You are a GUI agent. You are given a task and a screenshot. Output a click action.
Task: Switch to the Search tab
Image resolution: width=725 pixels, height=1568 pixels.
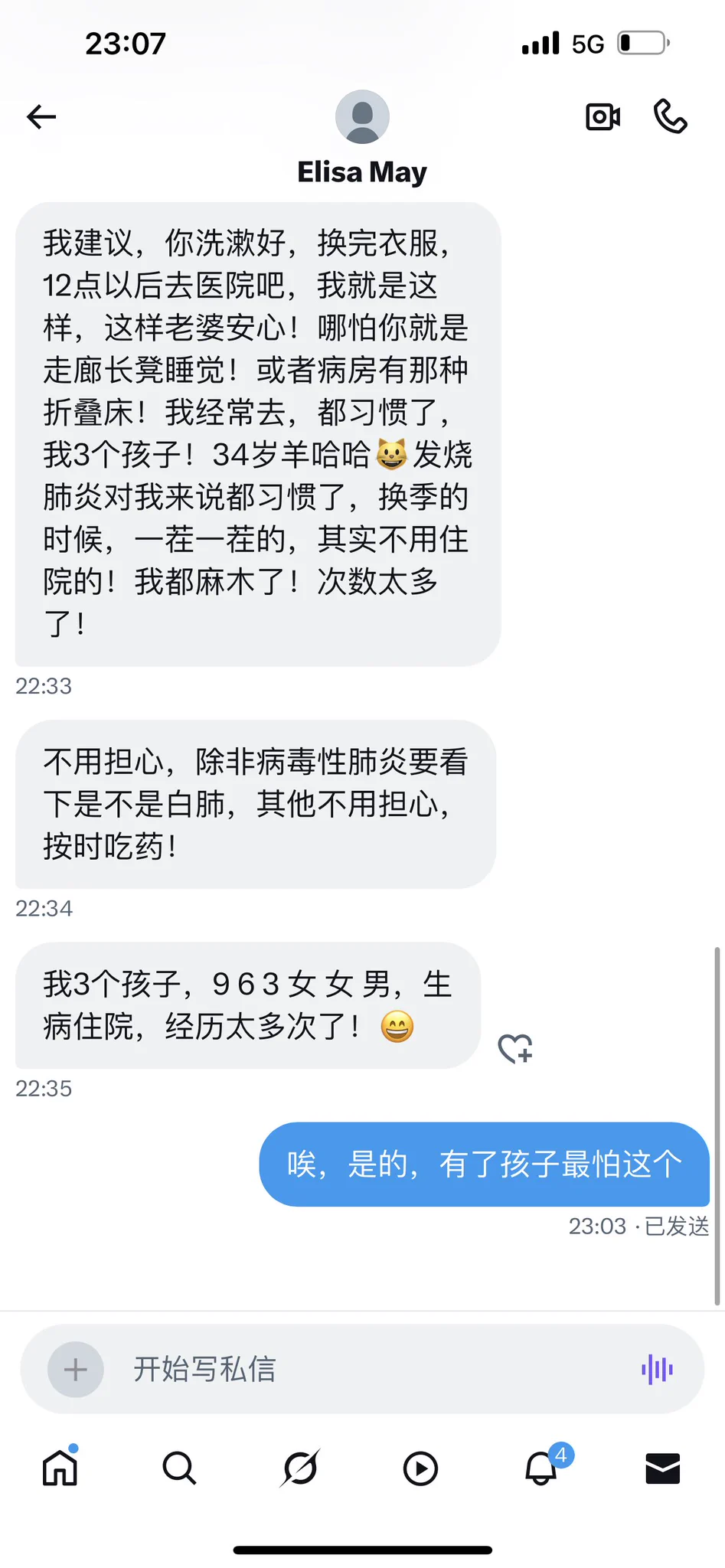(180, 1468)
